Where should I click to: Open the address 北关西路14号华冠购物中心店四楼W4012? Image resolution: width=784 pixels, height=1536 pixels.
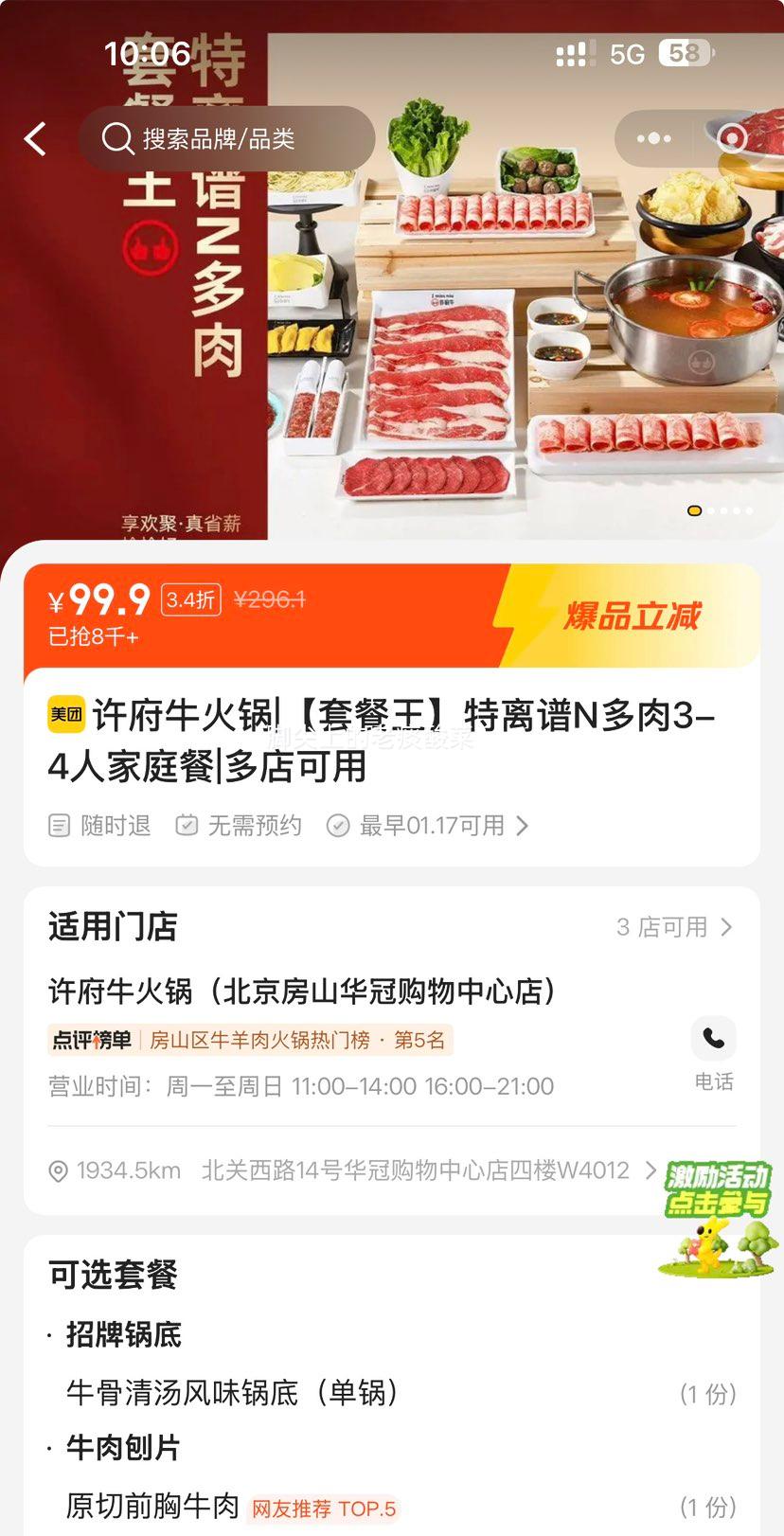point(415,1170)
